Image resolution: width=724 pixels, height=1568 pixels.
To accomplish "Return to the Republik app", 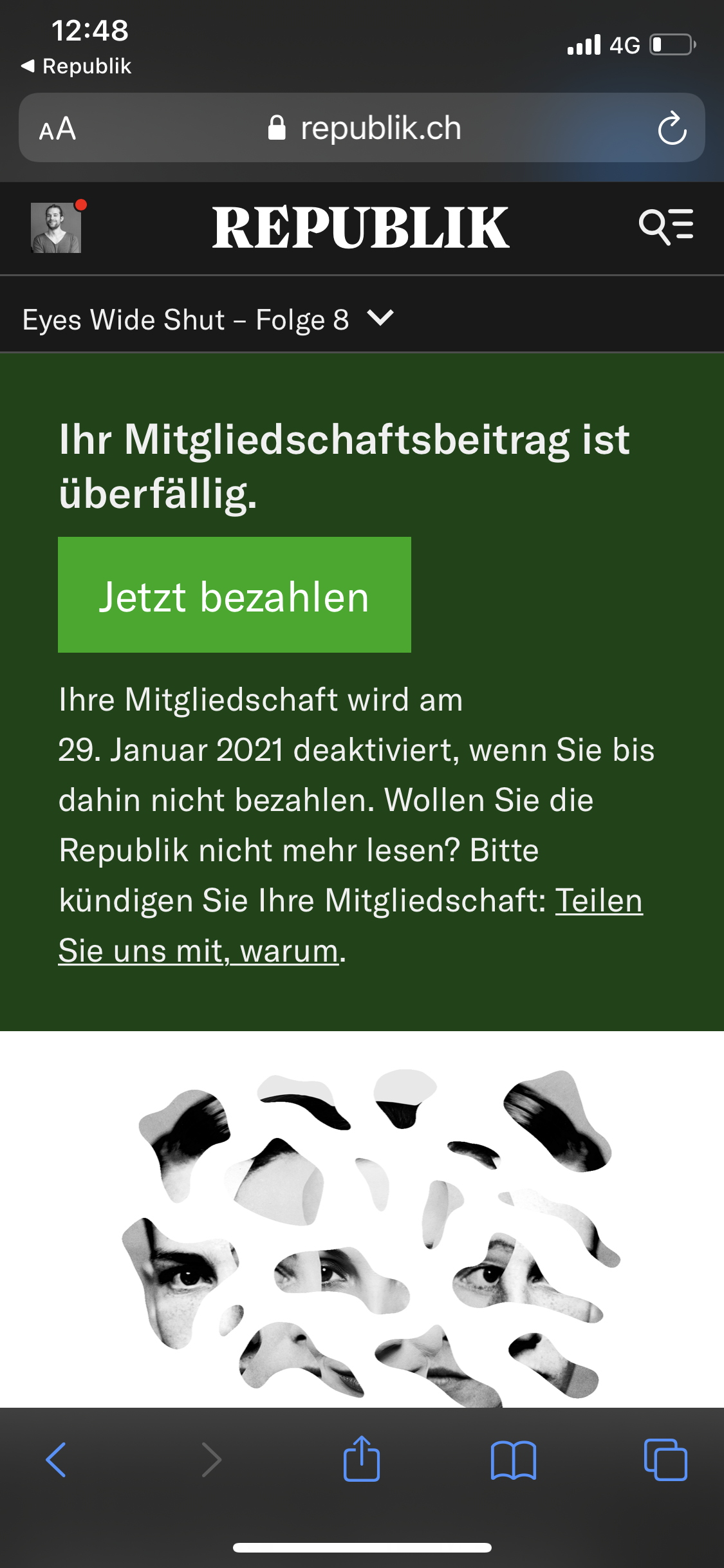I will pyautogui.click(x=76, y=66).
